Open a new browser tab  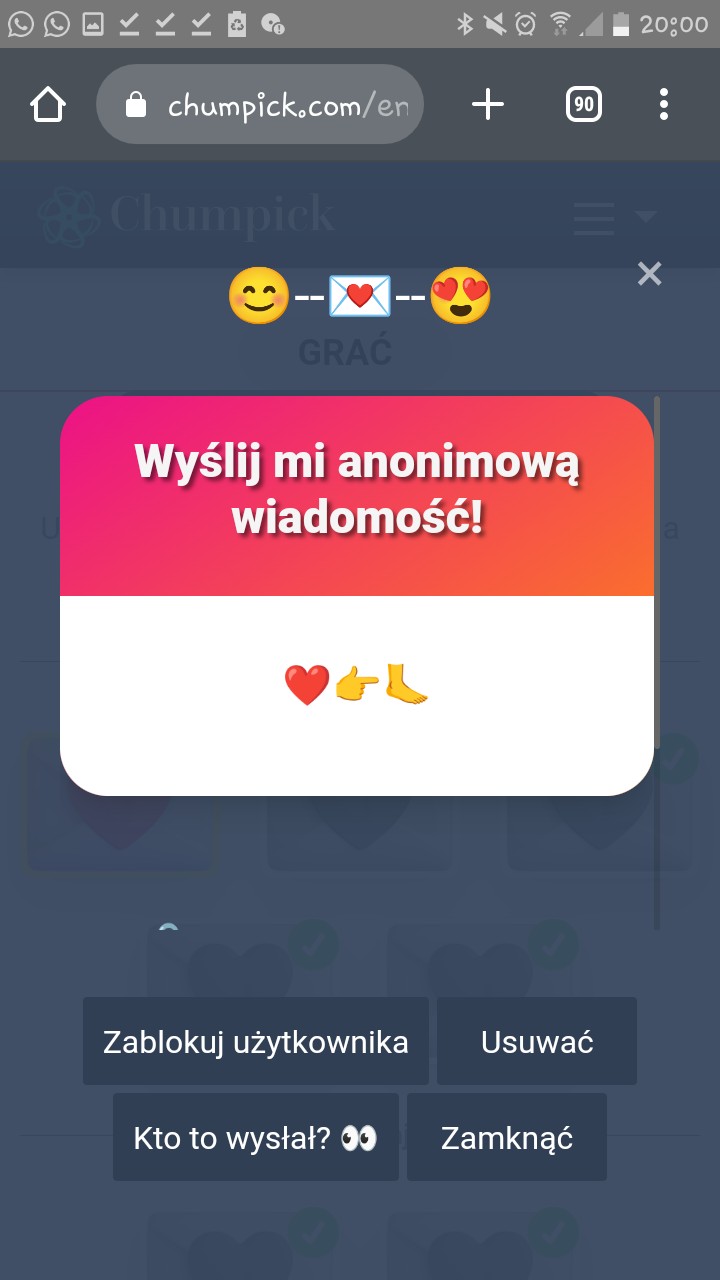[487, 104]
